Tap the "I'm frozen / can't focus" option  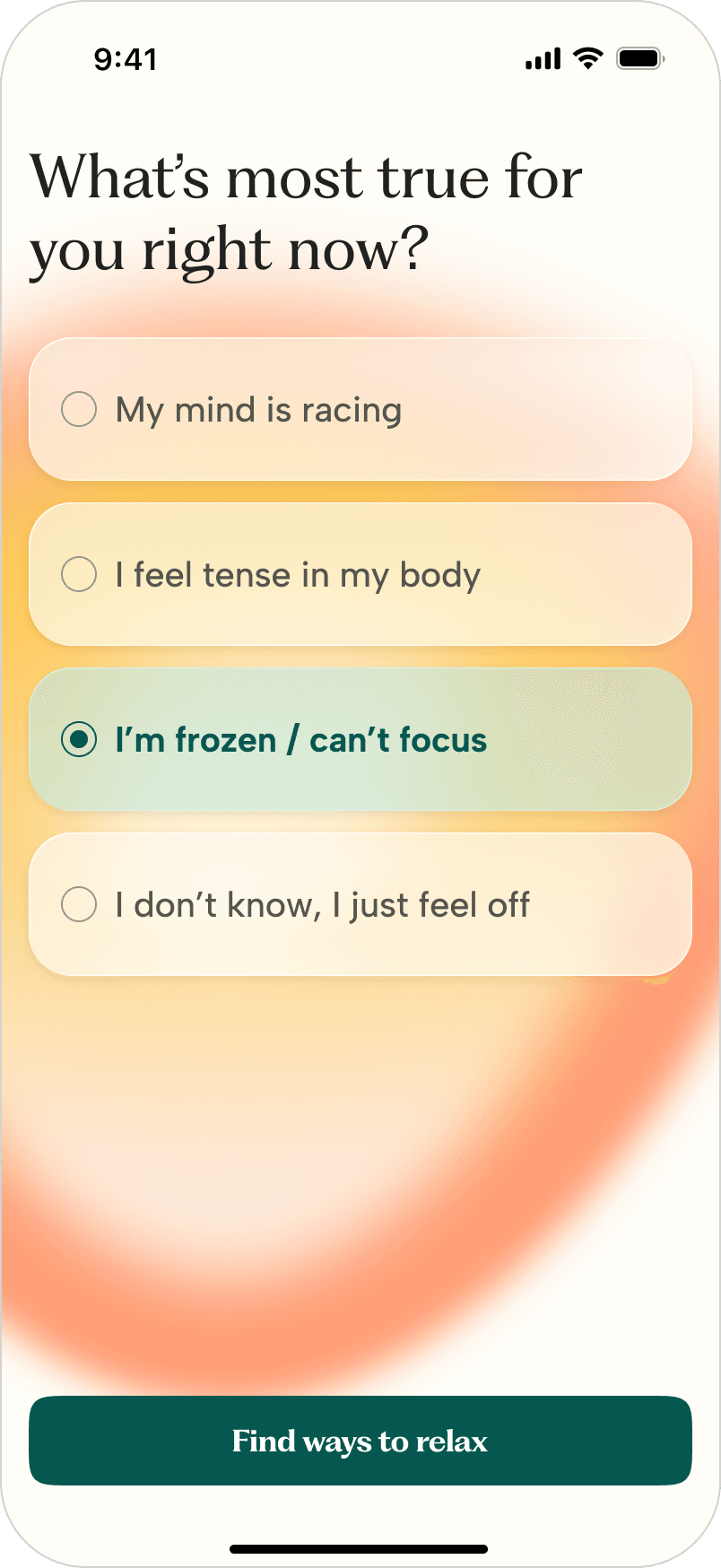tap(360, 739)
